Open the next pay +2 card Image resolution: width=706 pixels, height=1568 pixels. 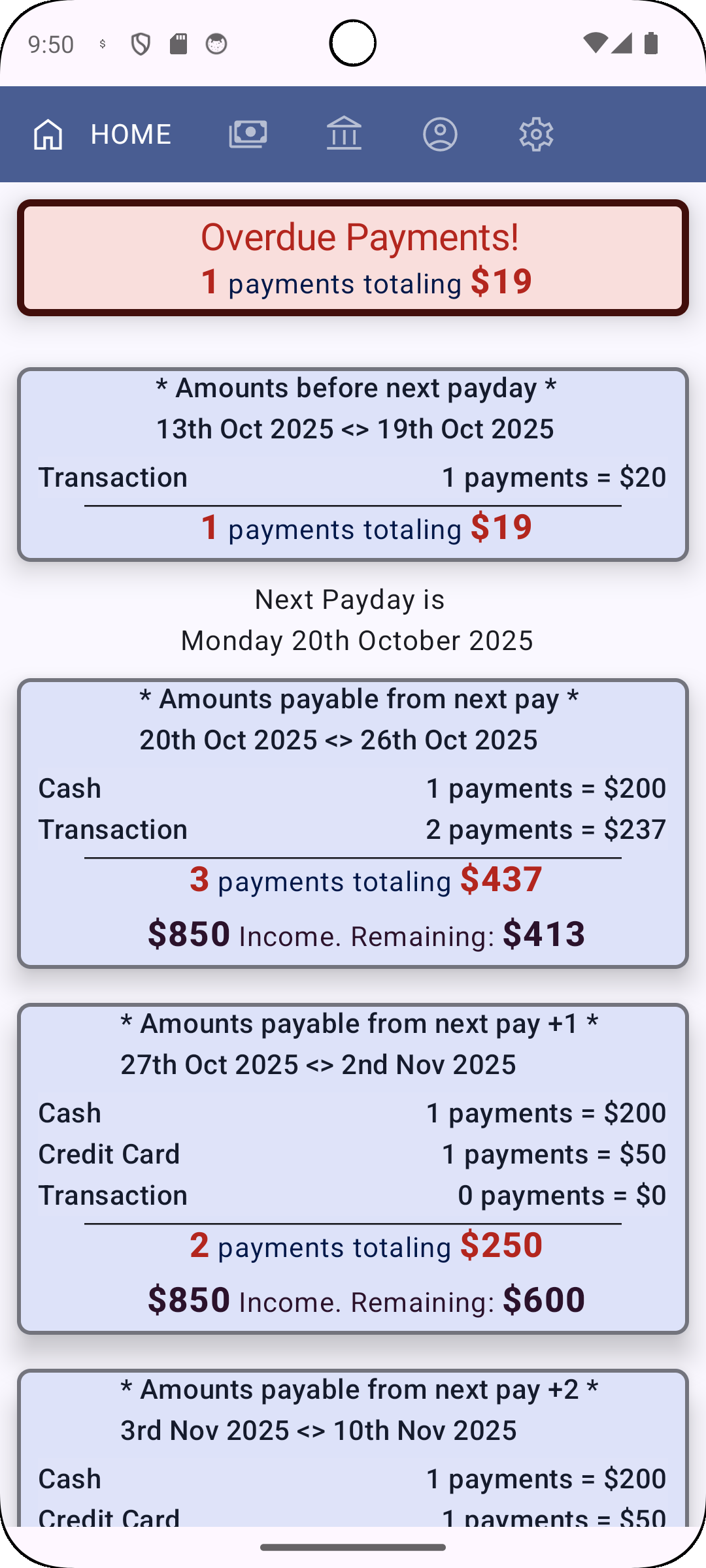353,1450
